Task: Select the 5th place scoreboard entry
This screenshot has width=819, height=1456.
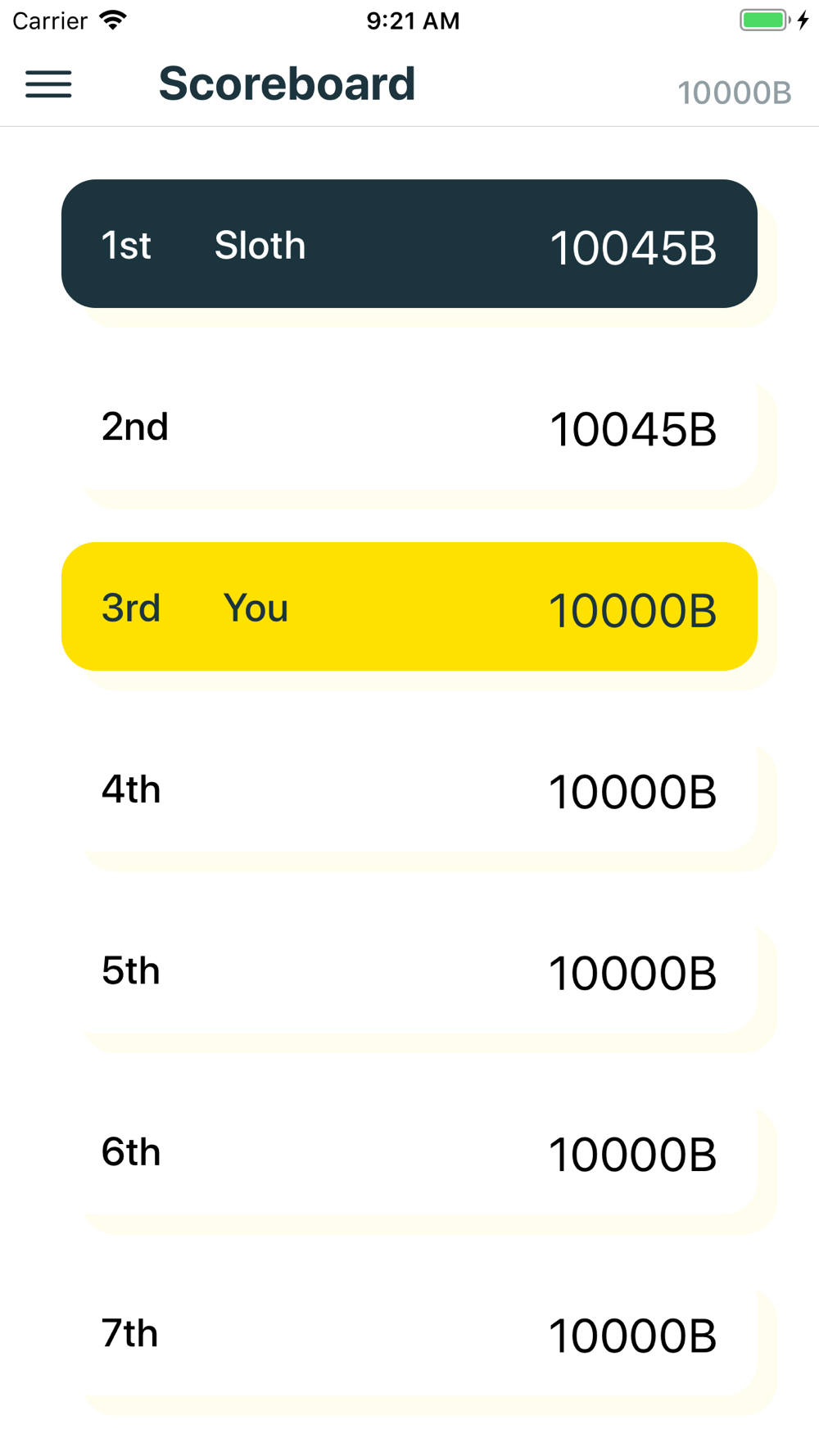Action: pyautogui.click(x=409, y=970)
